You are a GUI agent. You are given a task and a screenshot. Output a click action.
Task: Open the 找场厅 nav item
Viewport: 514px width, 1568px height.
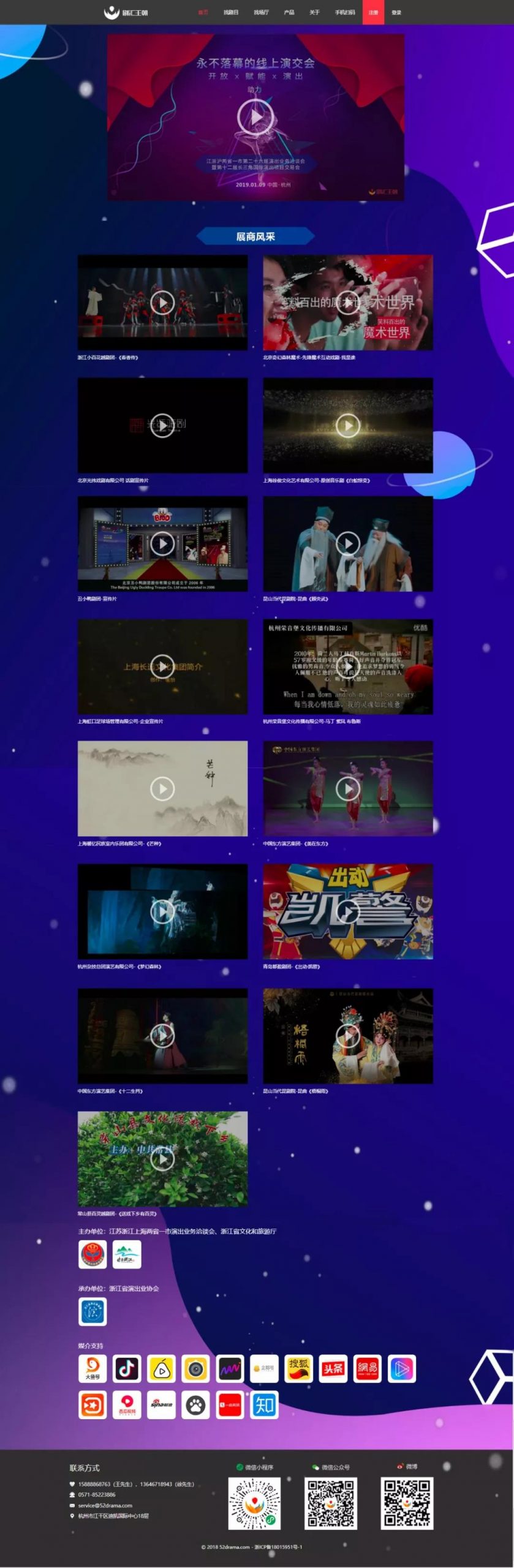point(261,12)
